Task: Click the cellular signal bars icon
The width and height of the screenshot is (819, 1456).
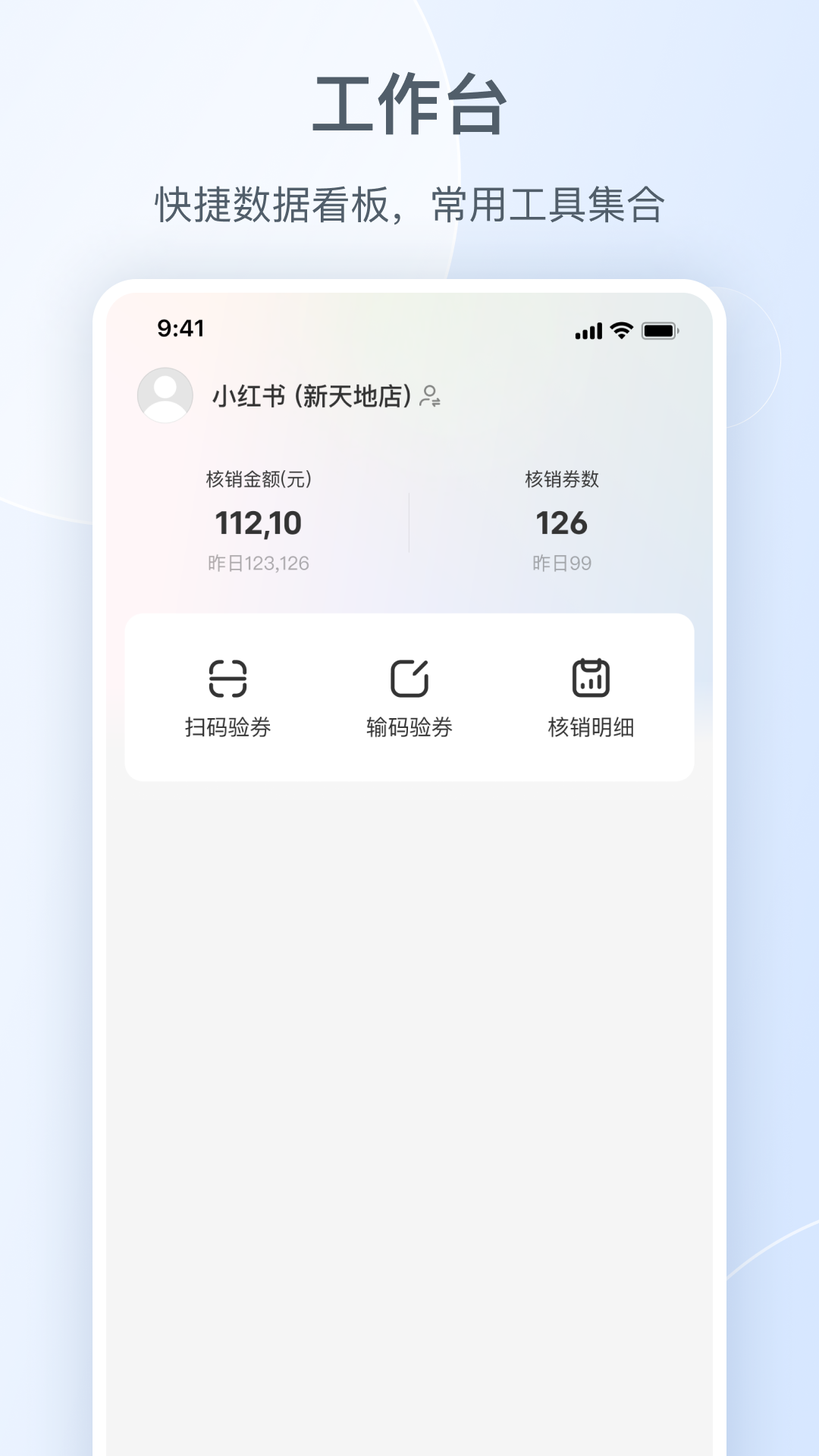Action: (590, 329)
